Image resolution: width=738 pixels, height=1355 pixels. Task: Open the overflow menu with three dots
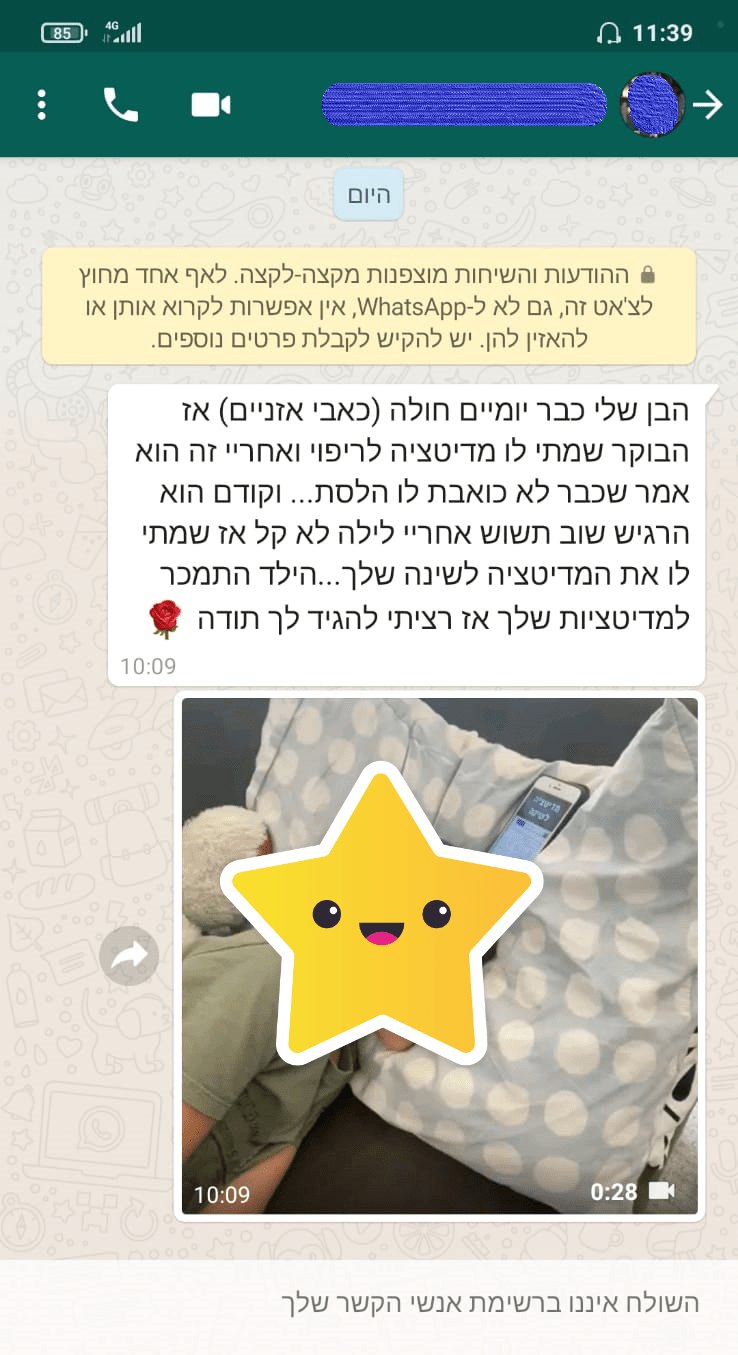click(x=41, y=104)
